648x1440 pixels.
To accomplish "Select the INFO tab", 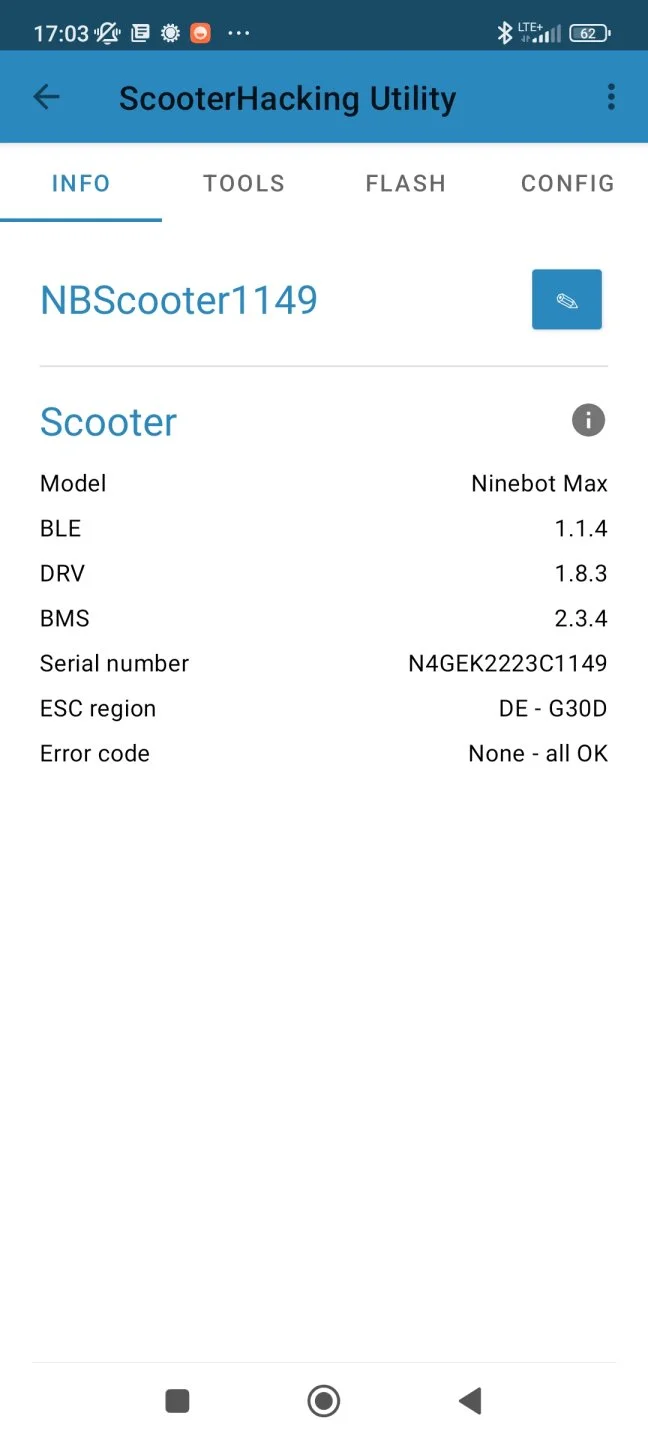I will click(x=81, y=183).
